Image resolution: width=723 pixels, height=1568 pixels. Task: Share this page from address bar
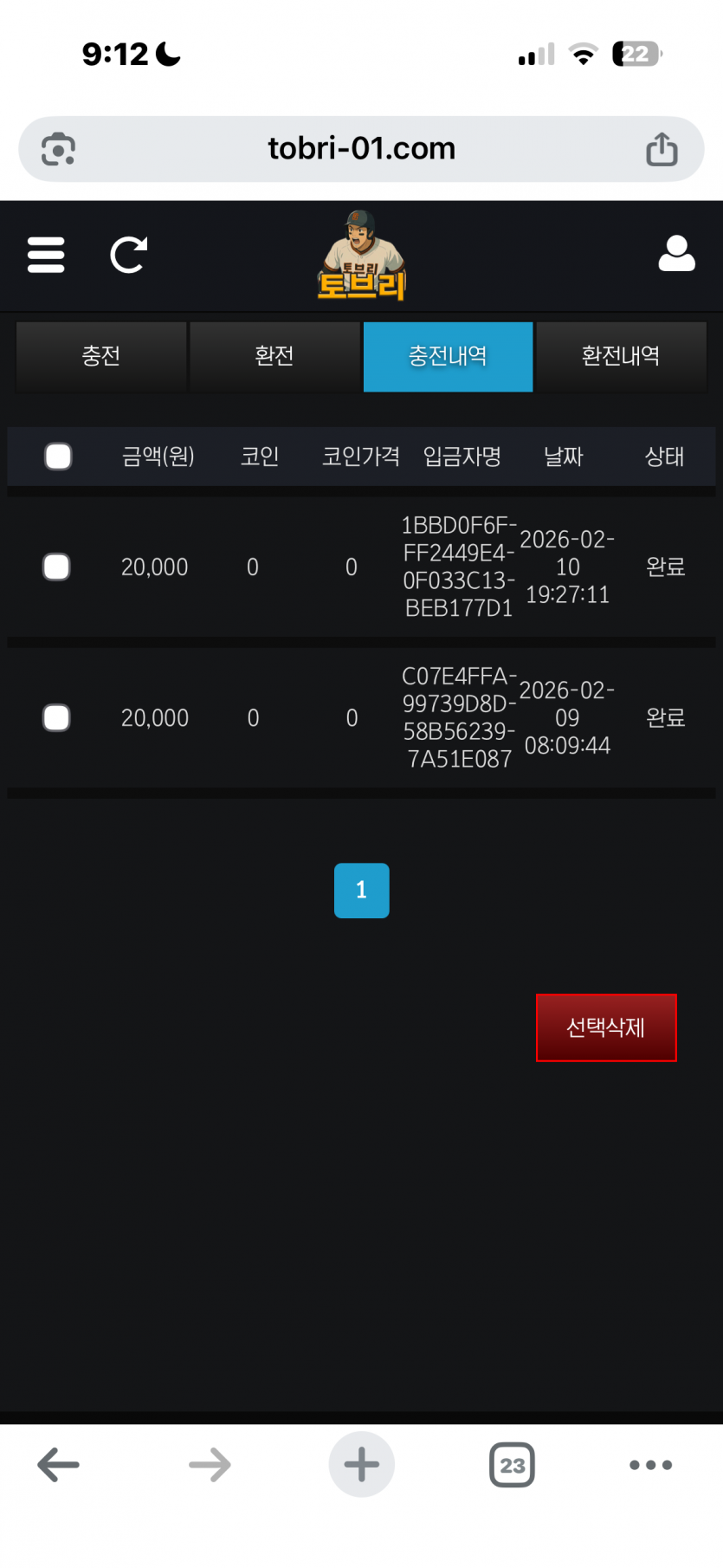[x=662, y=149]
